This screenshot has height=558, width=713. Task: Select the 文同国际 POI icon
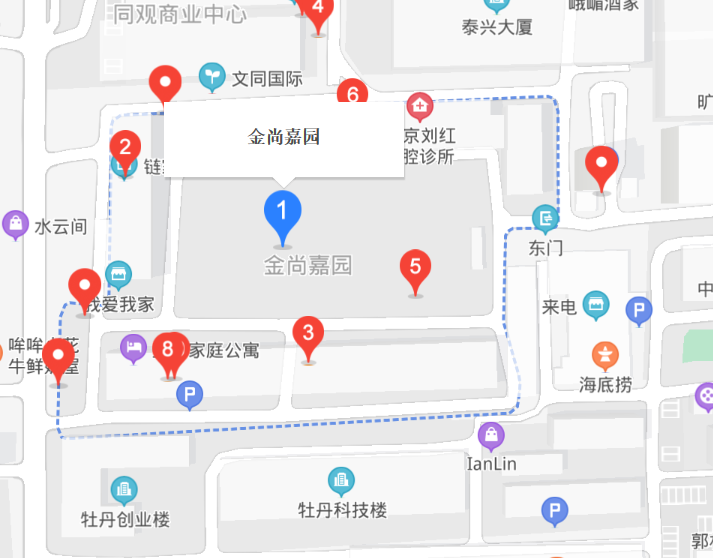211,75
